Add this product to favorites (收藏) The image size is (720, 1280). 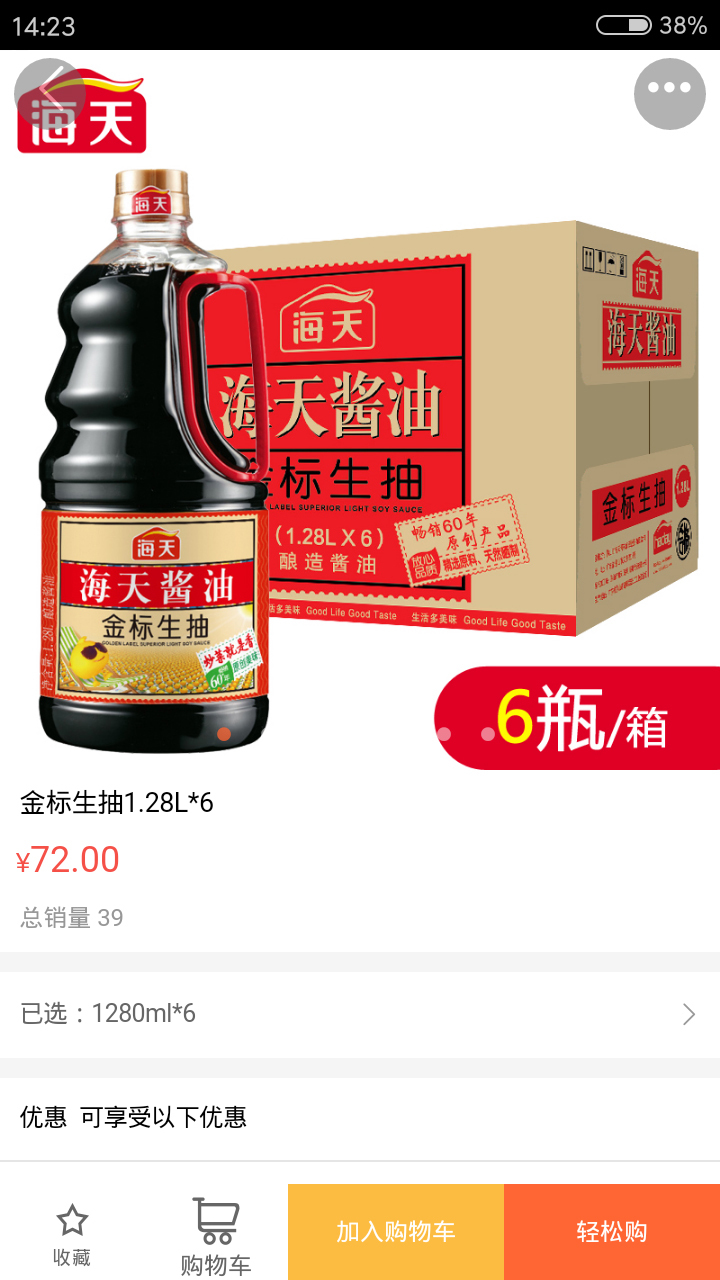72,1234
